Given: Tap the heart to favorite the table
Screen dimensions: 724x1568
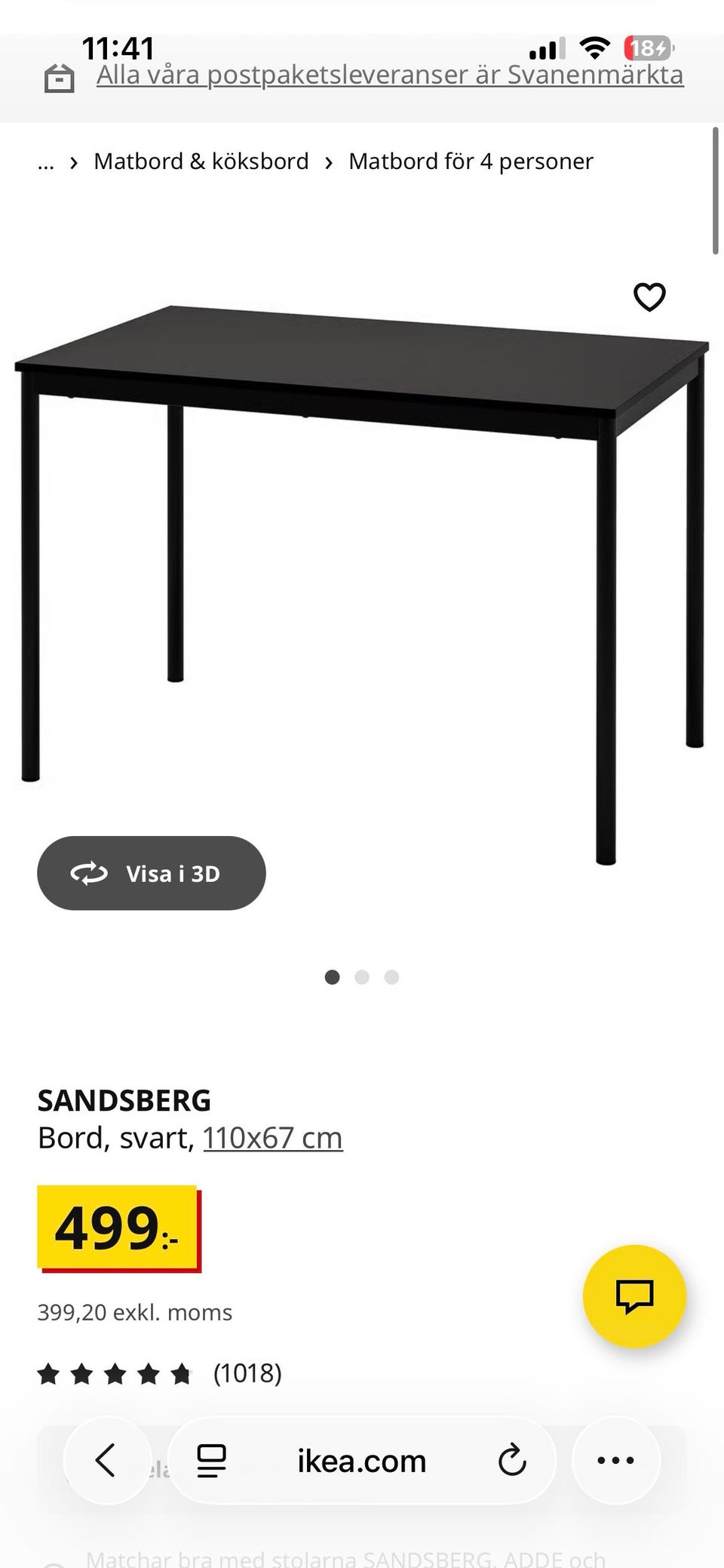Looking at the screenshot, I should tap(650, 299).
